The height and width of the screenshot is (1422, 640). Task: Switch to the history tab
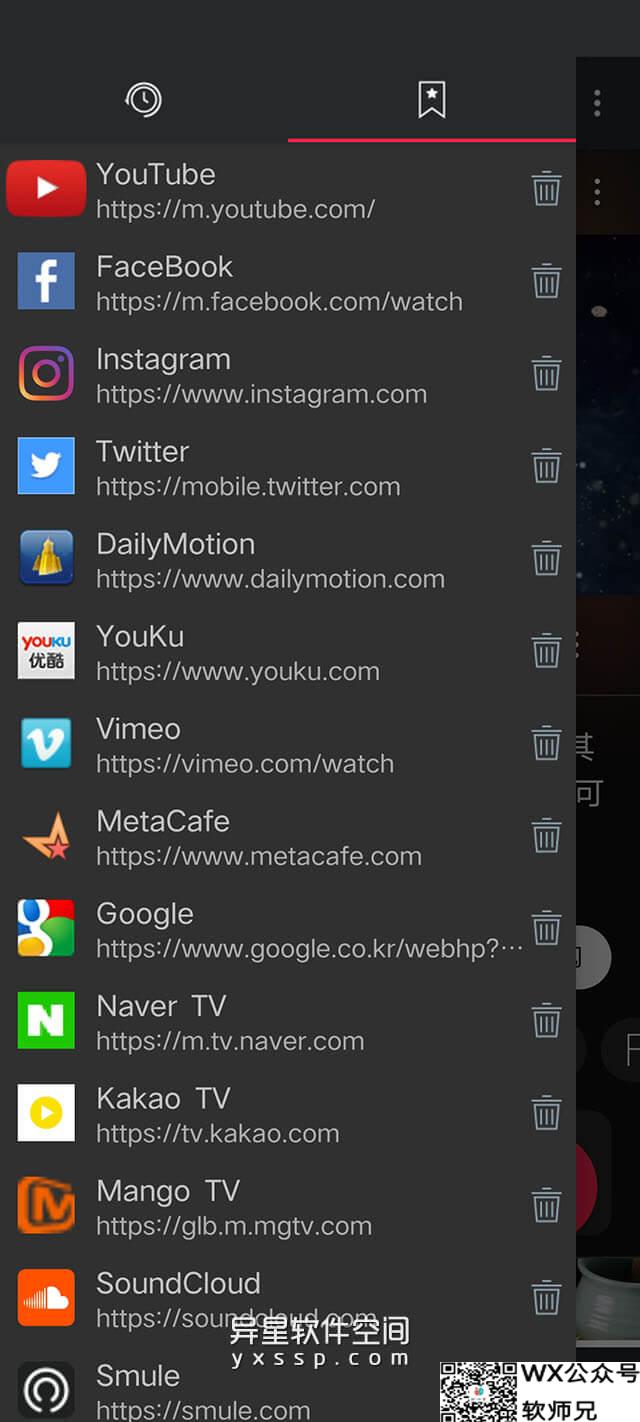point(143,100)
